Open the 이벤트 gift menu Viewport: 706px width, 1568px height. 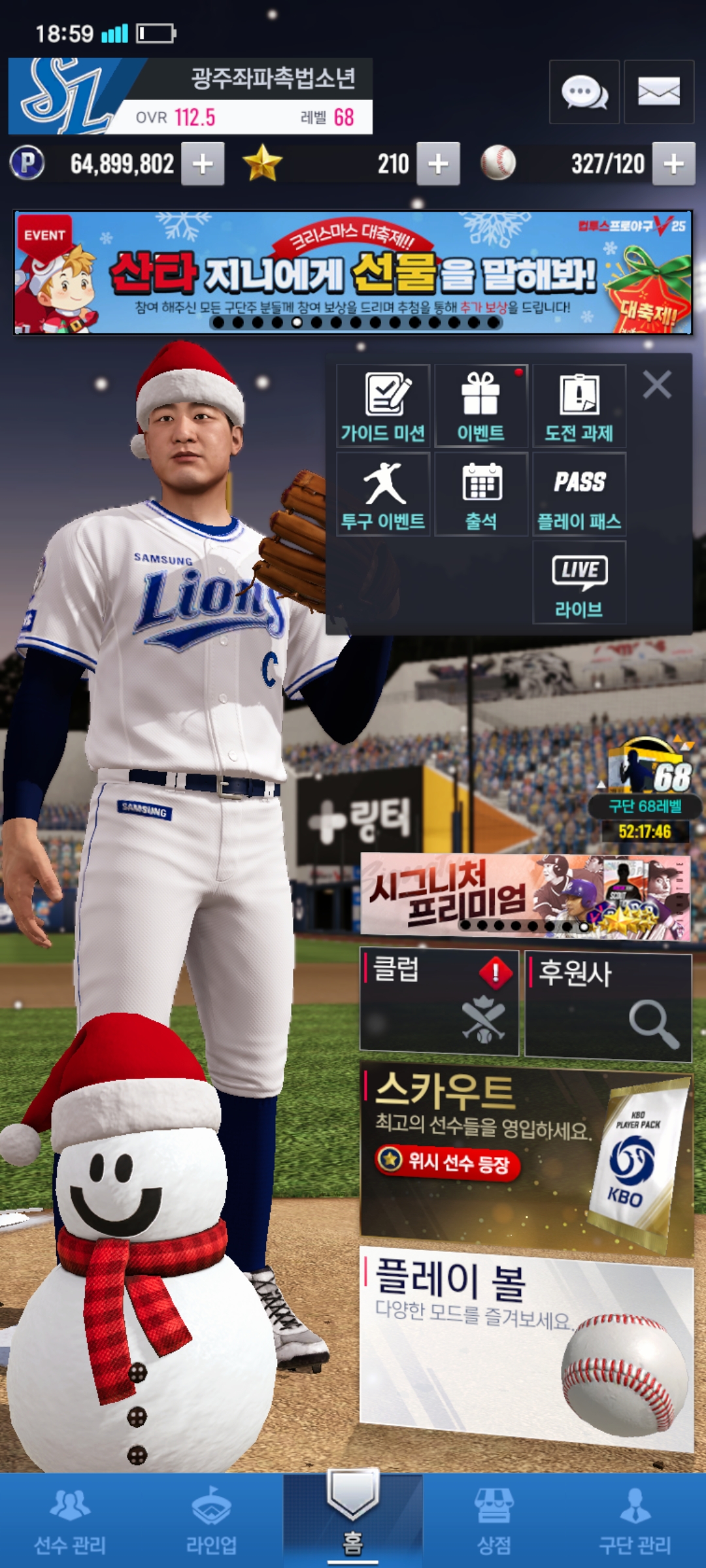coord(481,406)
